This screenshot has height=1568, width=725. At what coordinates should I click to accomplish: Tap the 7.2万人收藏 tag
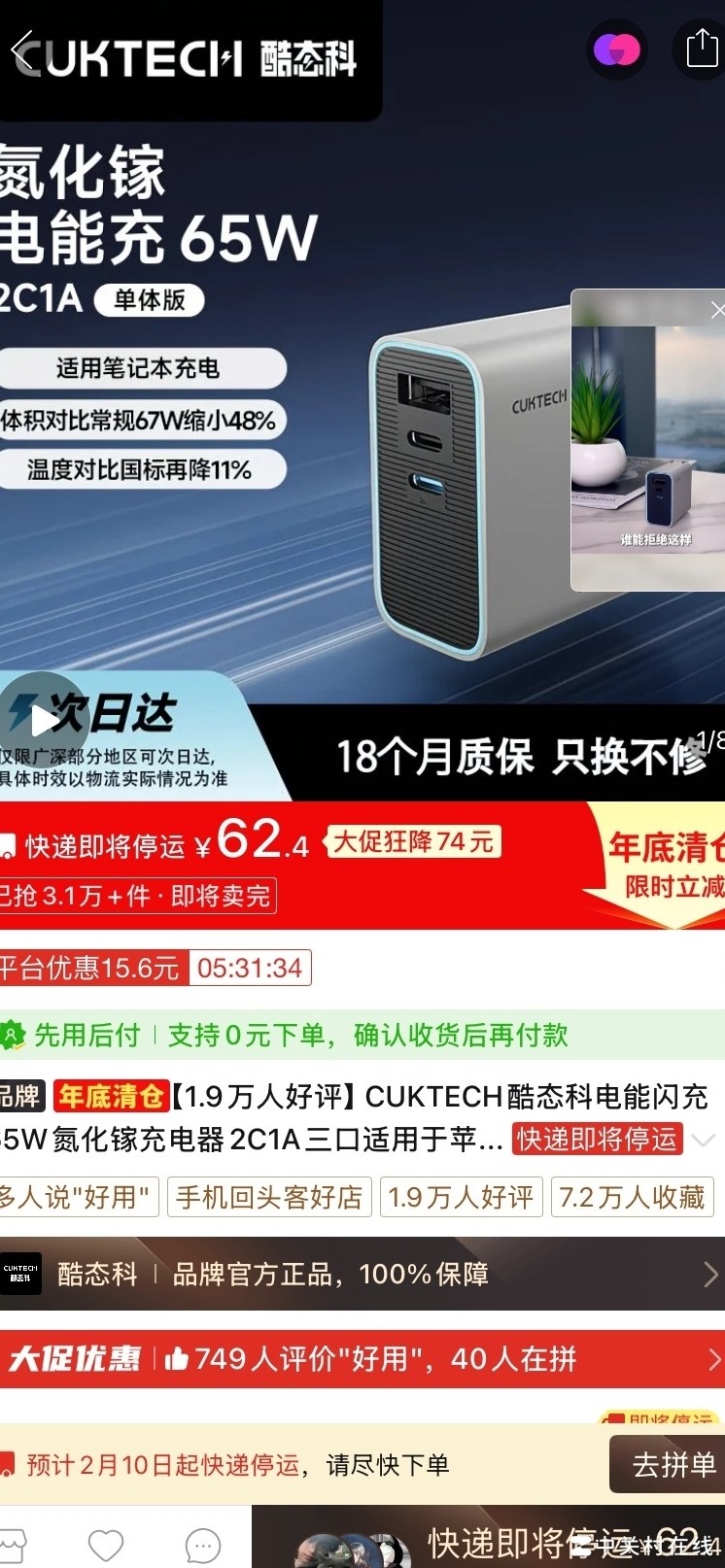pyautogui.click(x=632, y=1197)
